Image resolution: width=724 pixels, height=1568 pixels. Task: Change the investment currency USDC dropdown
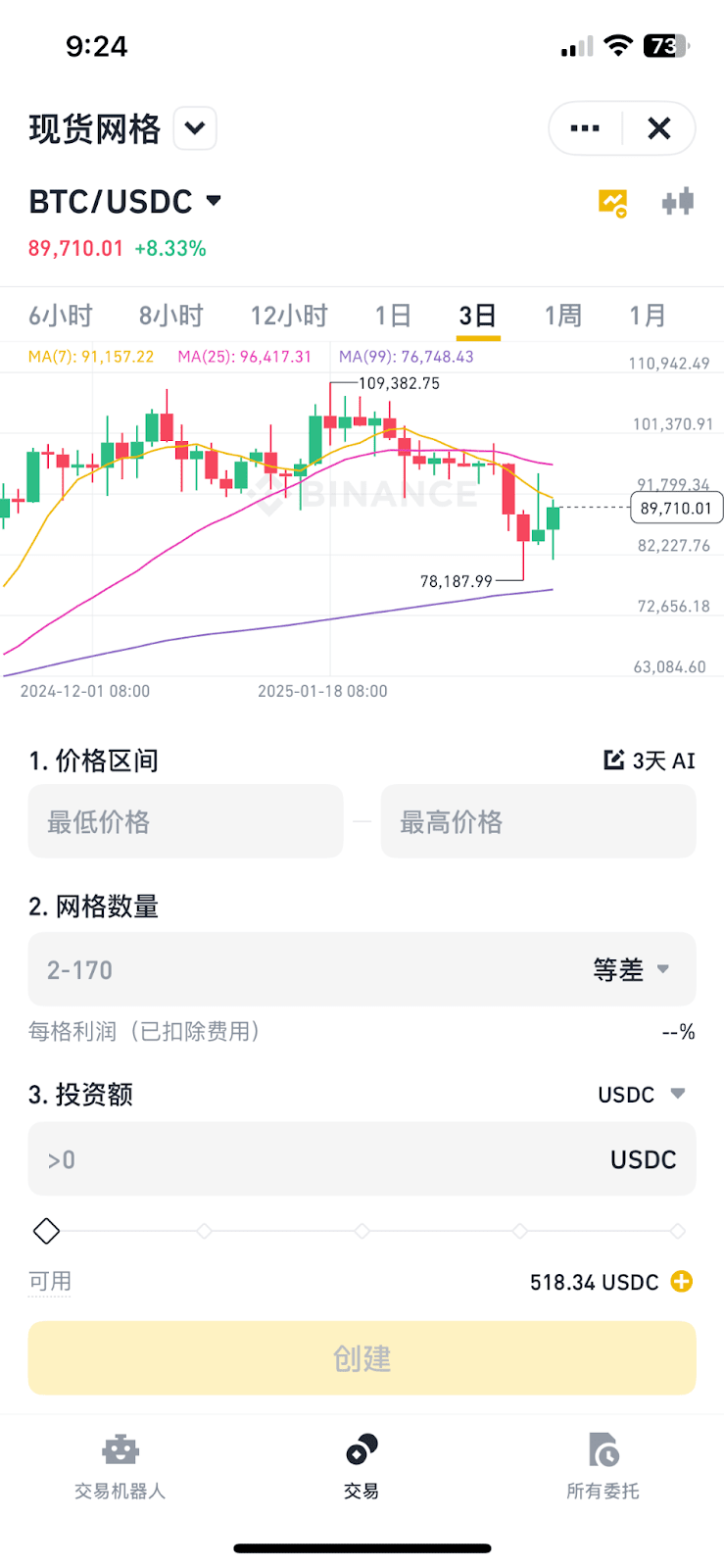[x=641, y=1095]
